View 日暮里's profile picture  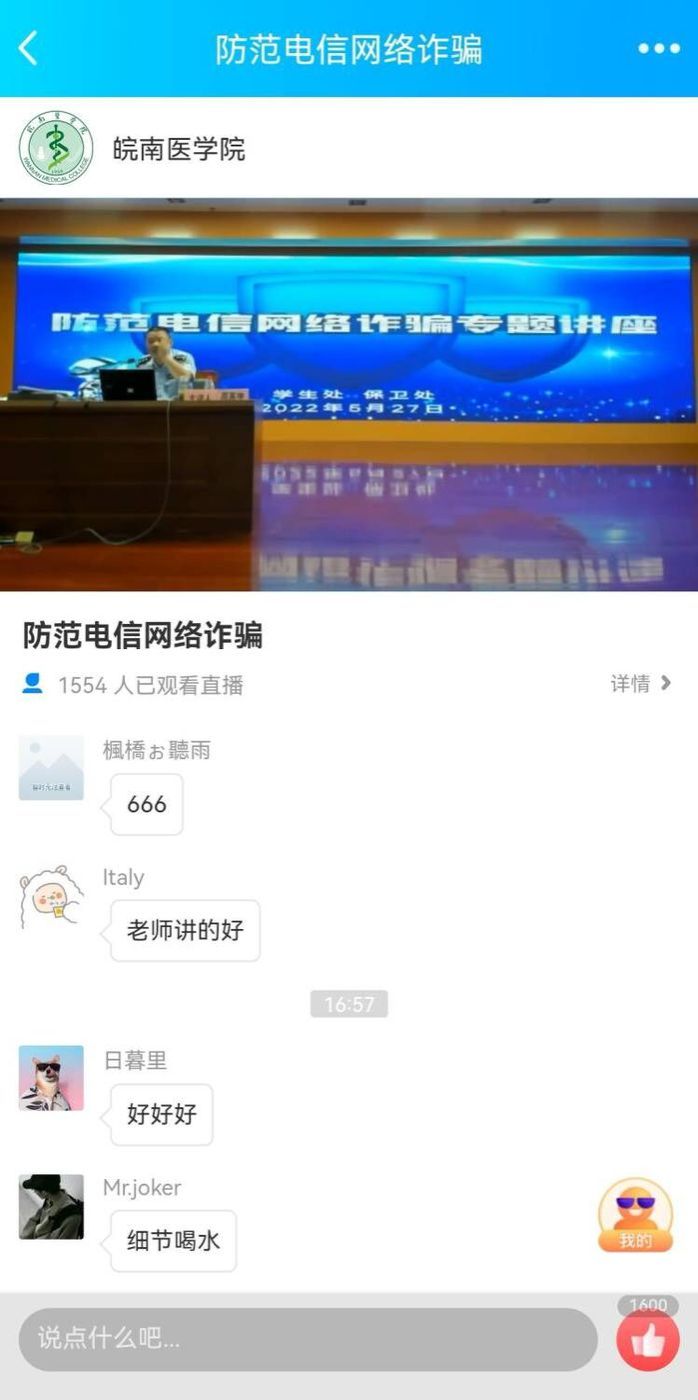[x=51, y=1078]
